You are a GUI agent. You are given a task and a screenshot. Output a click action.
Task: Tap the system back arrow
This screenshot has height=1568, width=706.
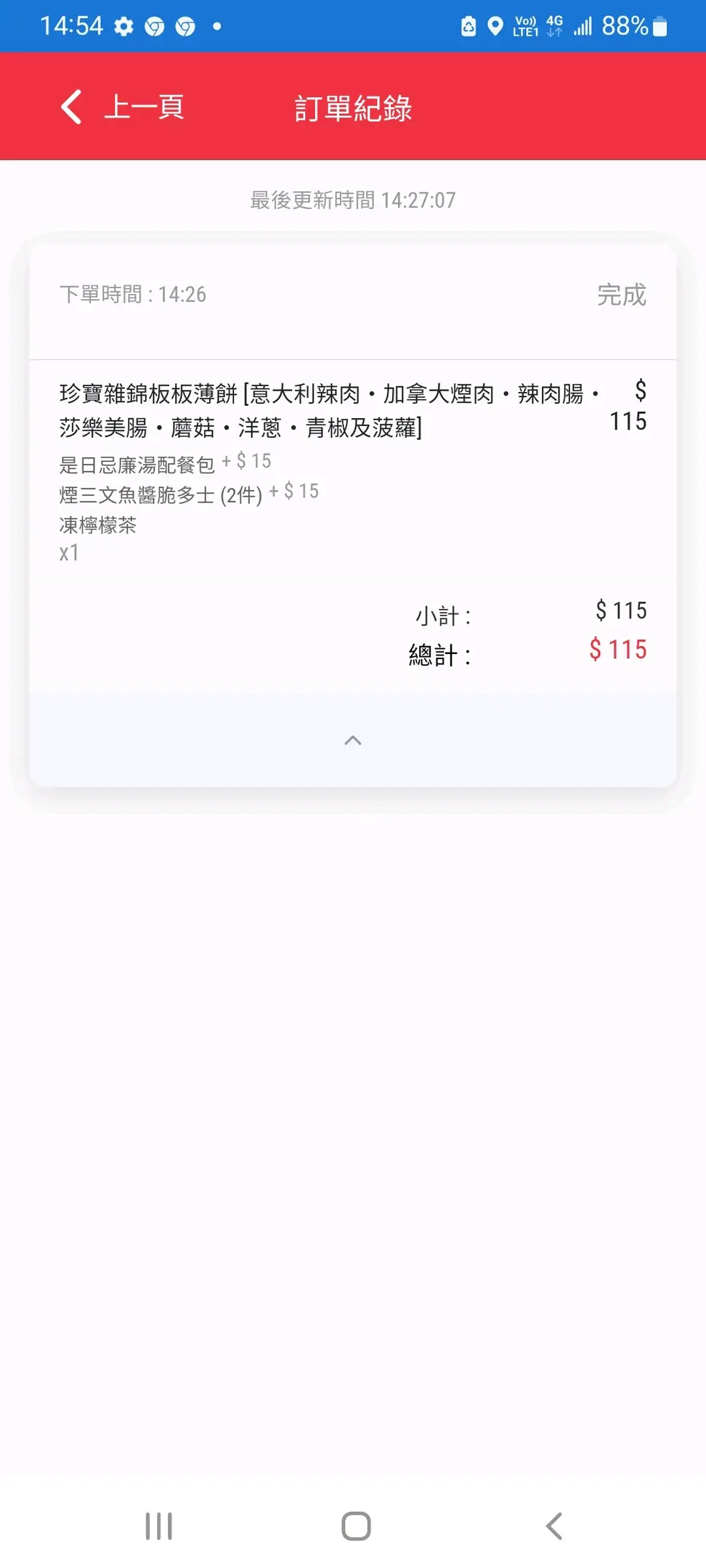554,1526
